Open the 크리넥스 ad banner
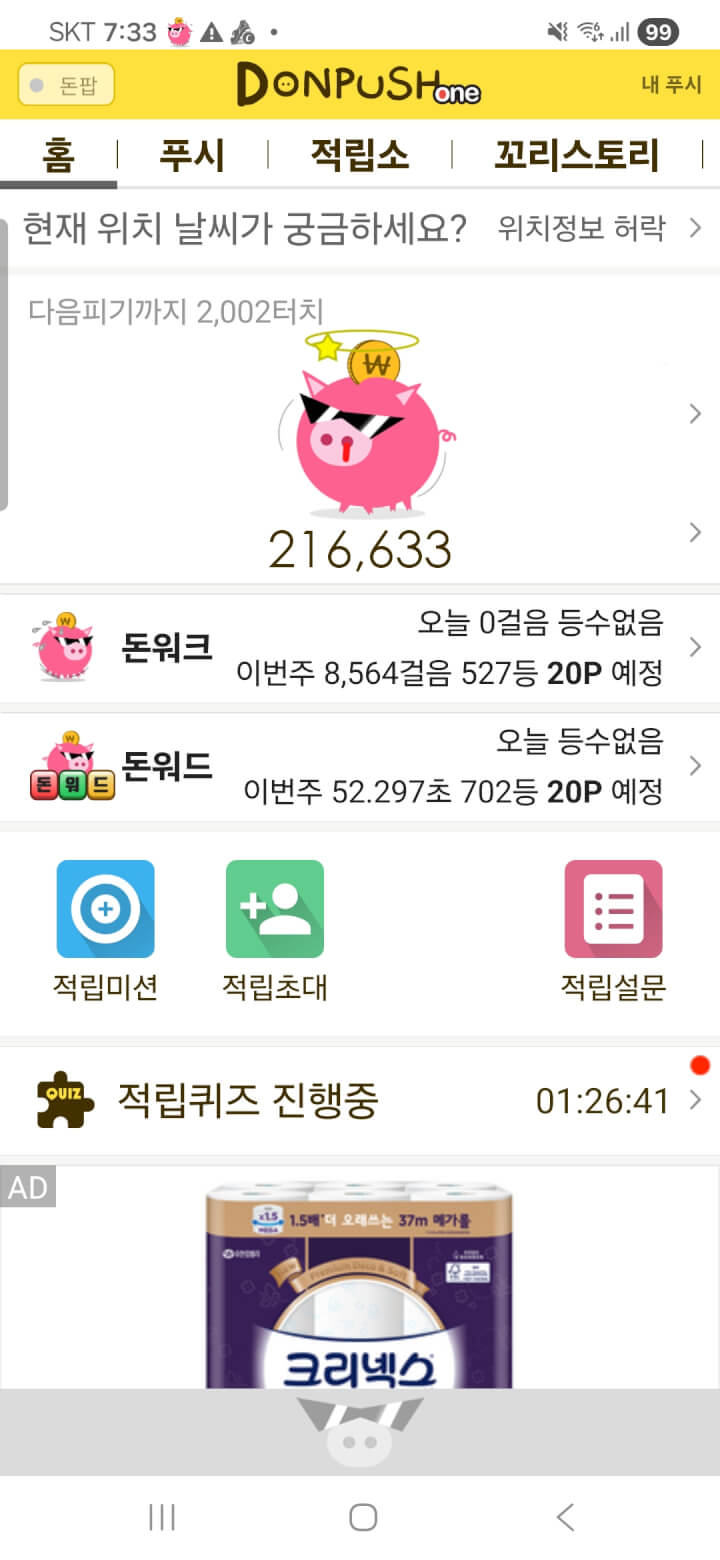Image resolution: width=720 pixels, height=1560 pixels. coord(358,1280)
